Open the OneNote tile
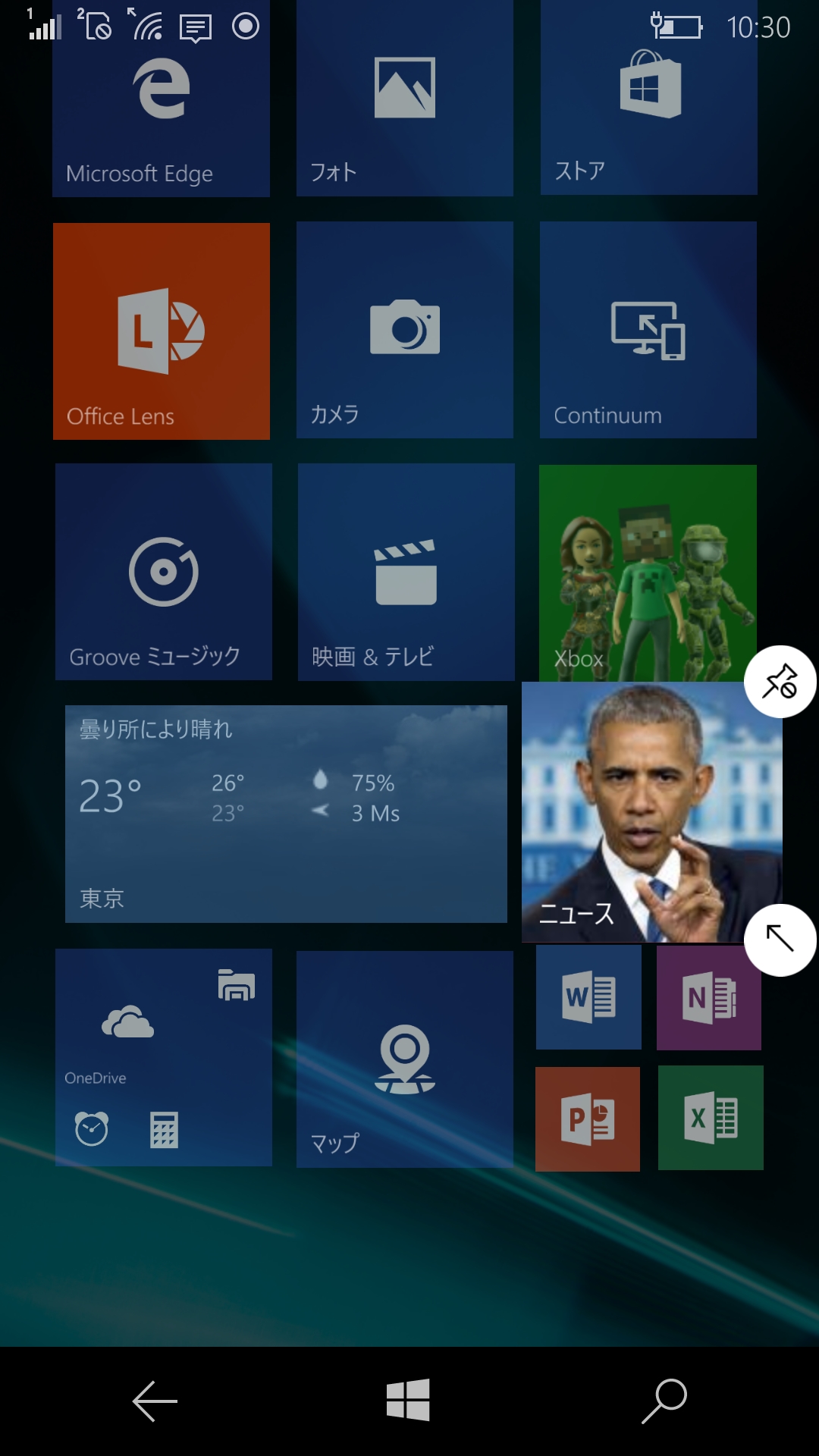 coord(708,998)
